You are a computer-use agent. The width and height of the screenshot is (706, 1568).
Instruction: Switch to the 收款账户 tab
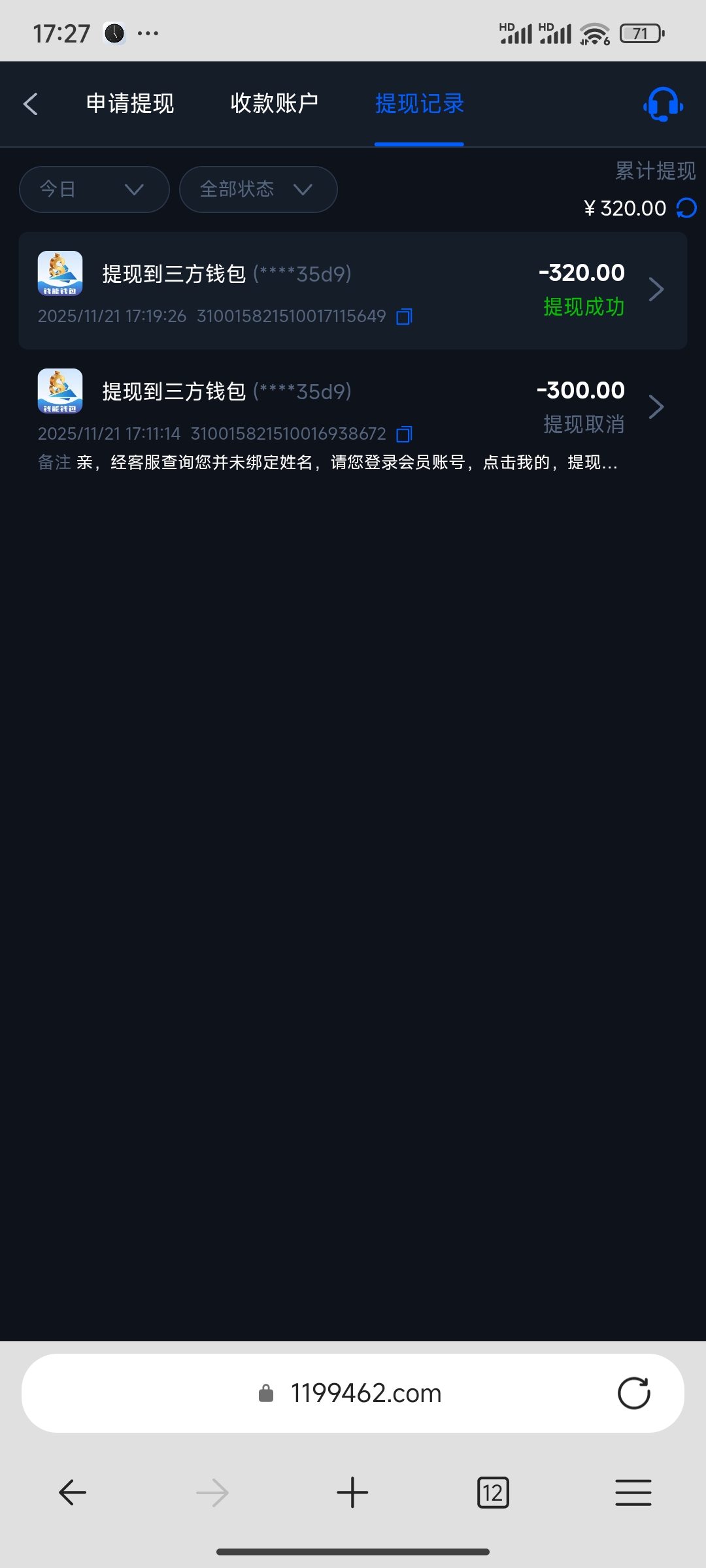coord(275,104)
